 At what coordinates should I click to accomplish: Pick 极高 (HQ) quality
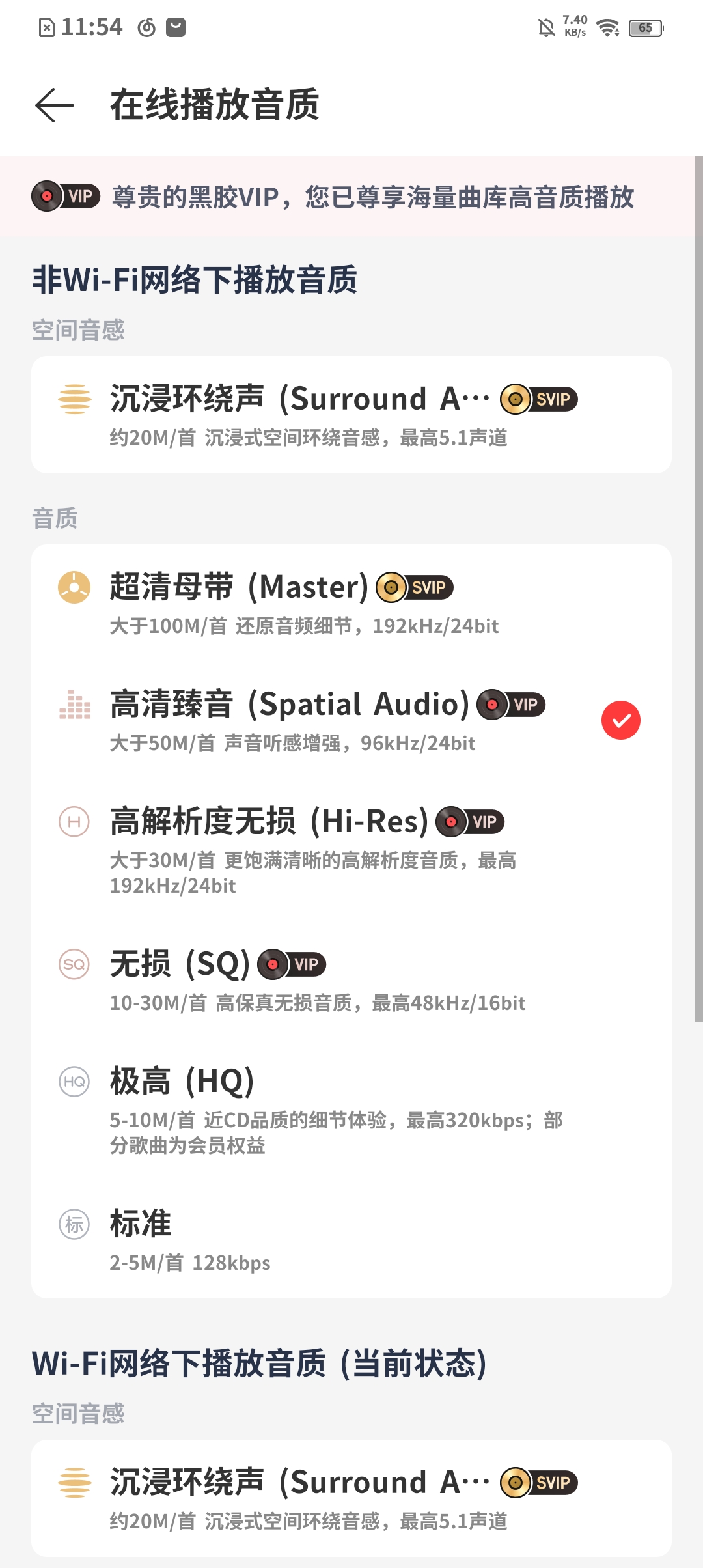pyautogui.click(x=351, y=1110)
